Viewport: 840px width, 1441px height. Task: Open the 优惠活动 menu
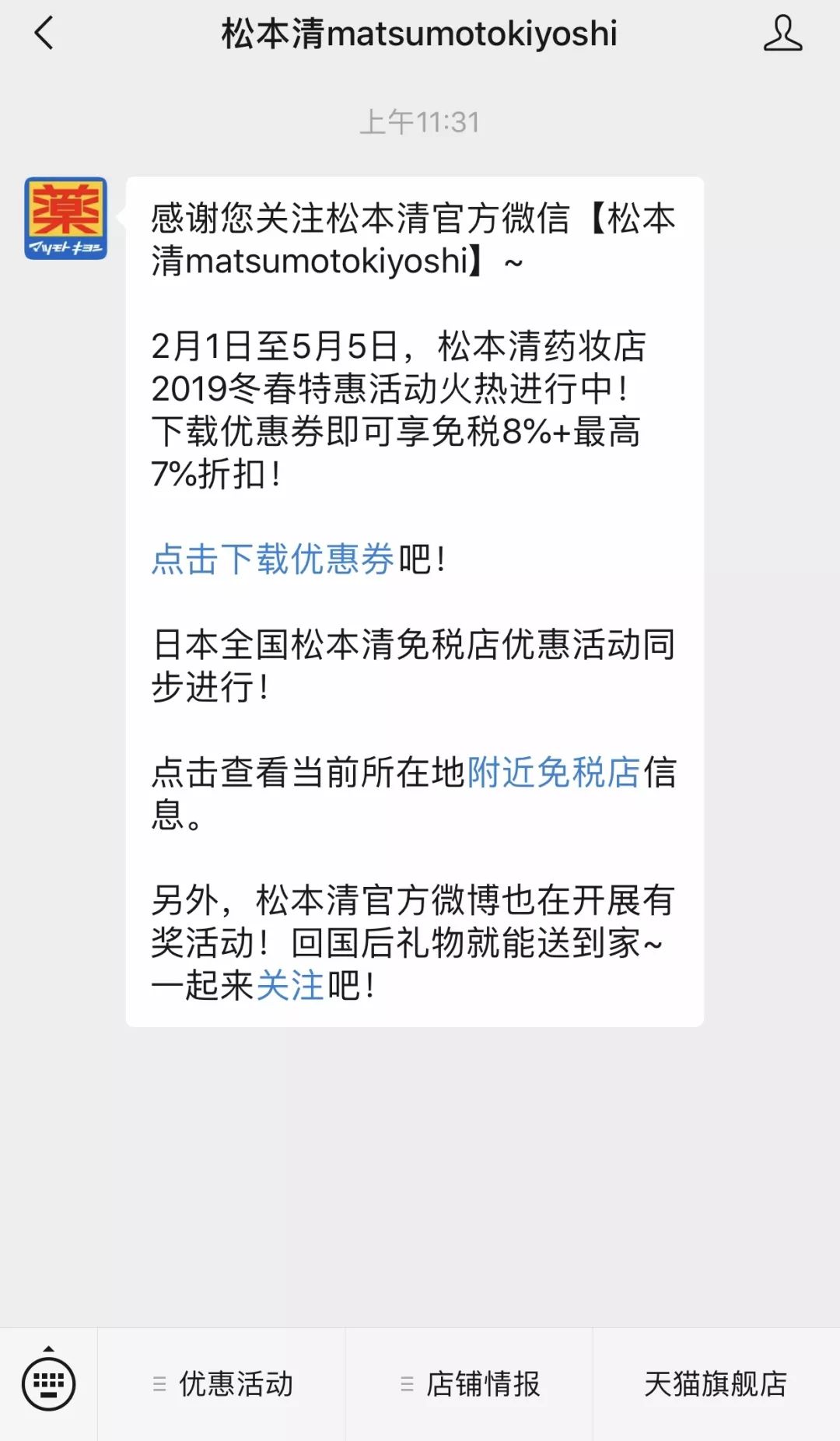(x=233, y=1383)
